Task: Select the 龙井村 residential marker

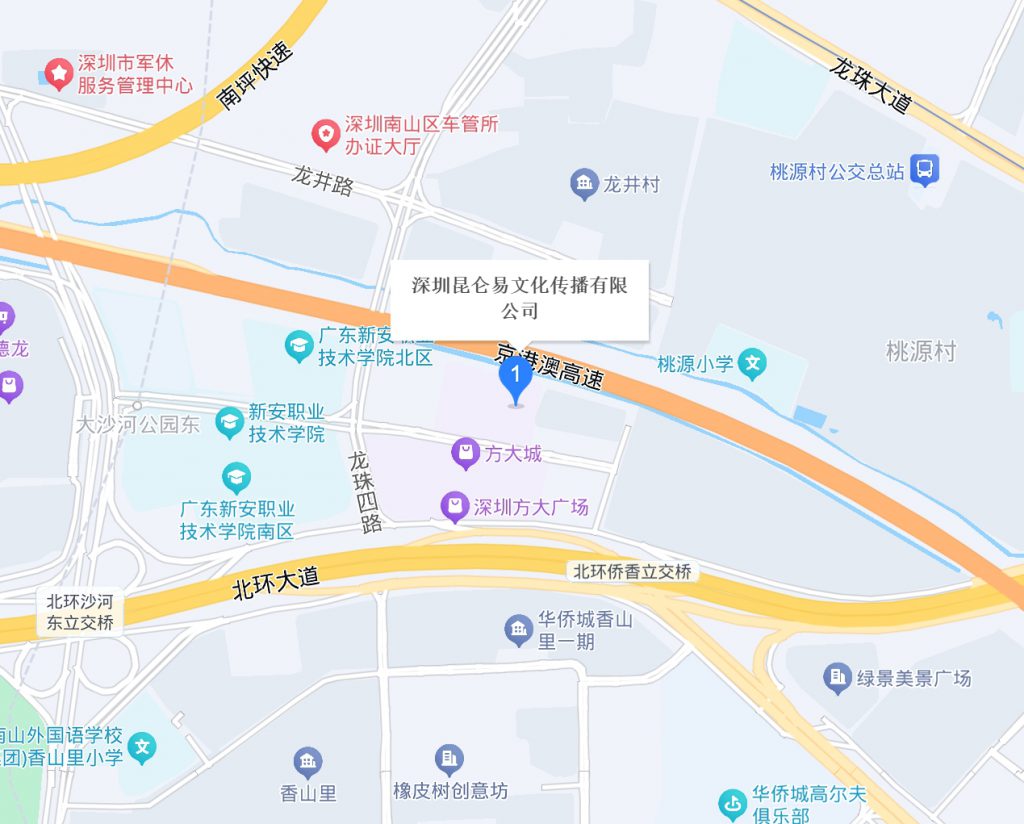Action: (584, 184)
